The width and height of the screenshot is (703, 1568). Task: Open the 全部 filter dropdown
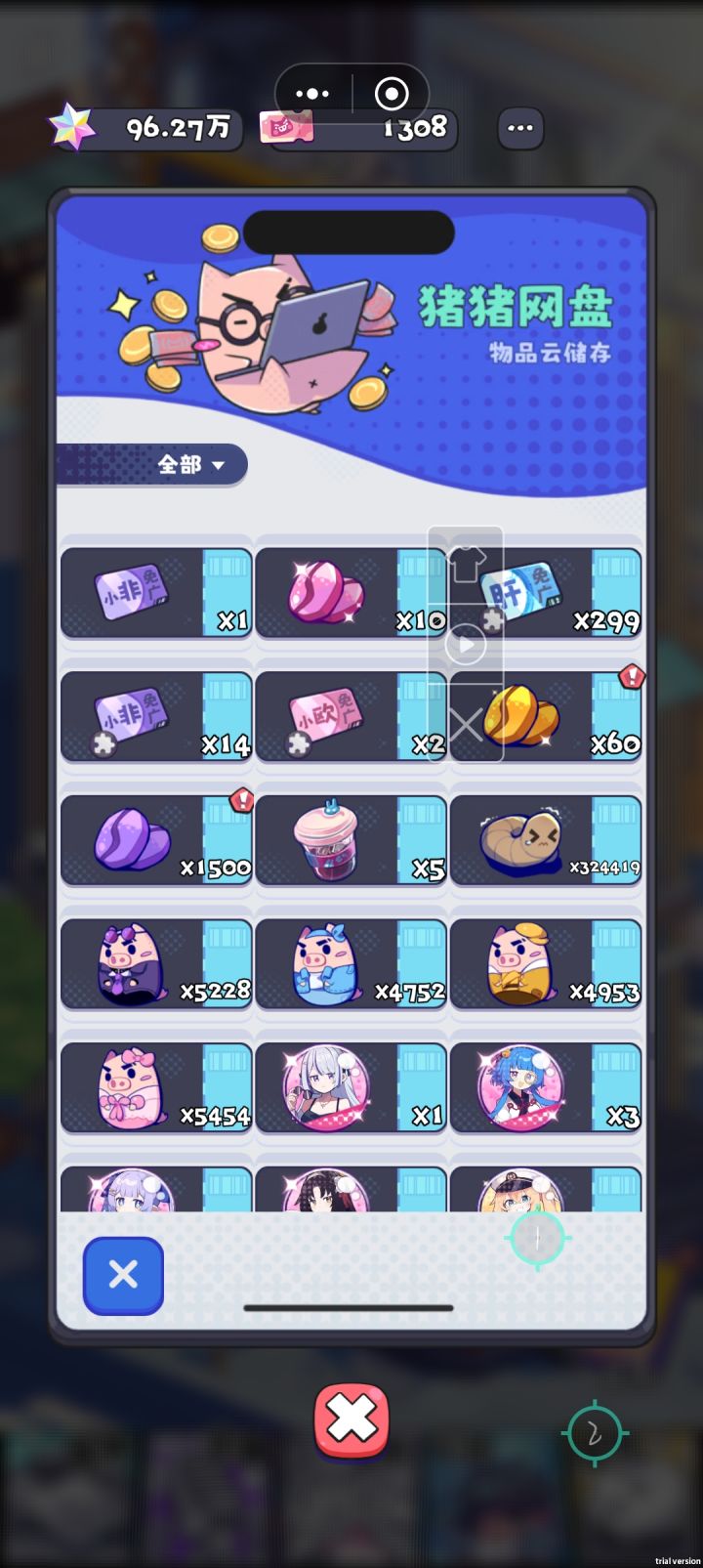[x=191, y=465]
